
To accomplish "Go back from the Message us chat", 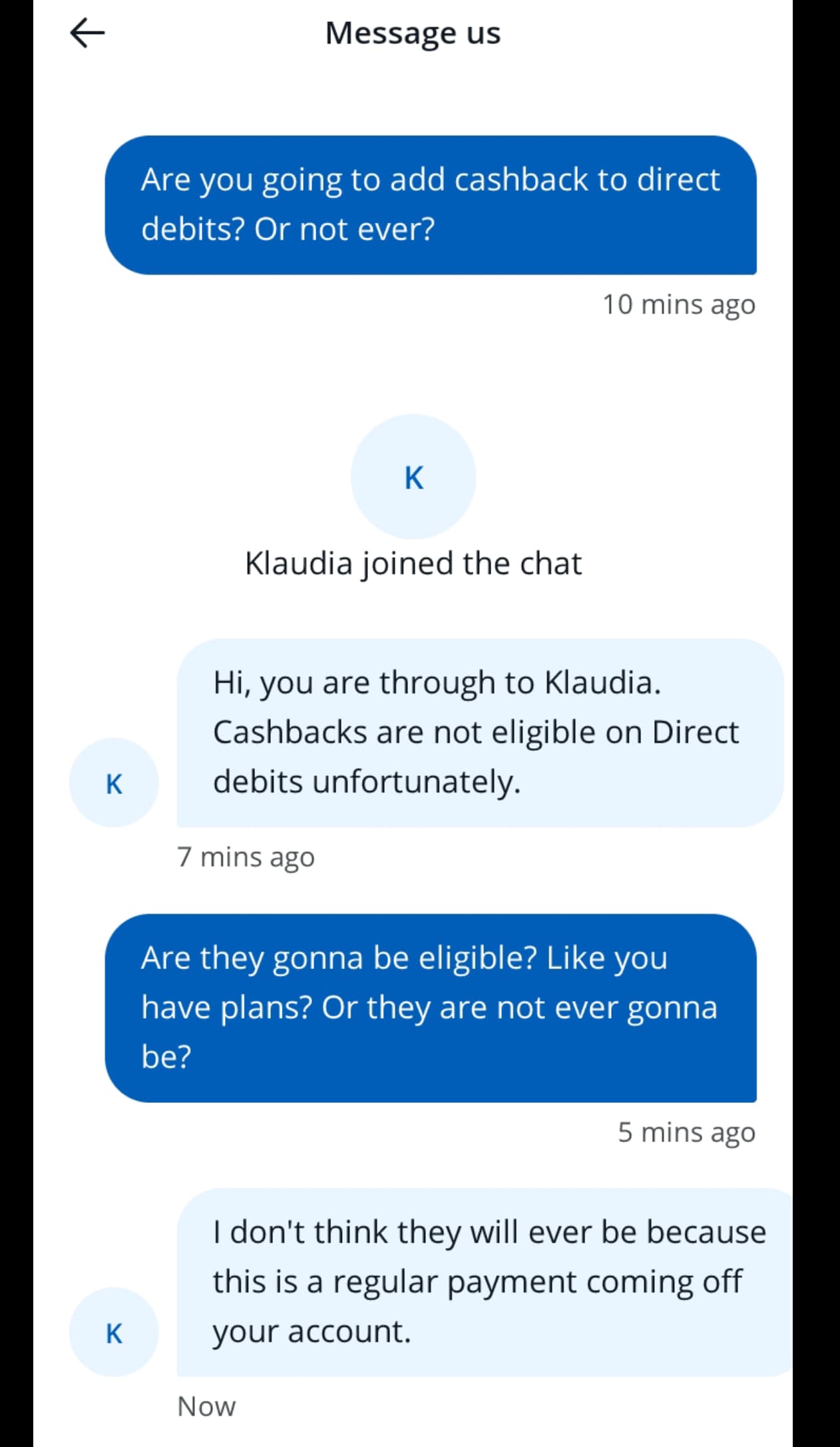I will (87, 33).
